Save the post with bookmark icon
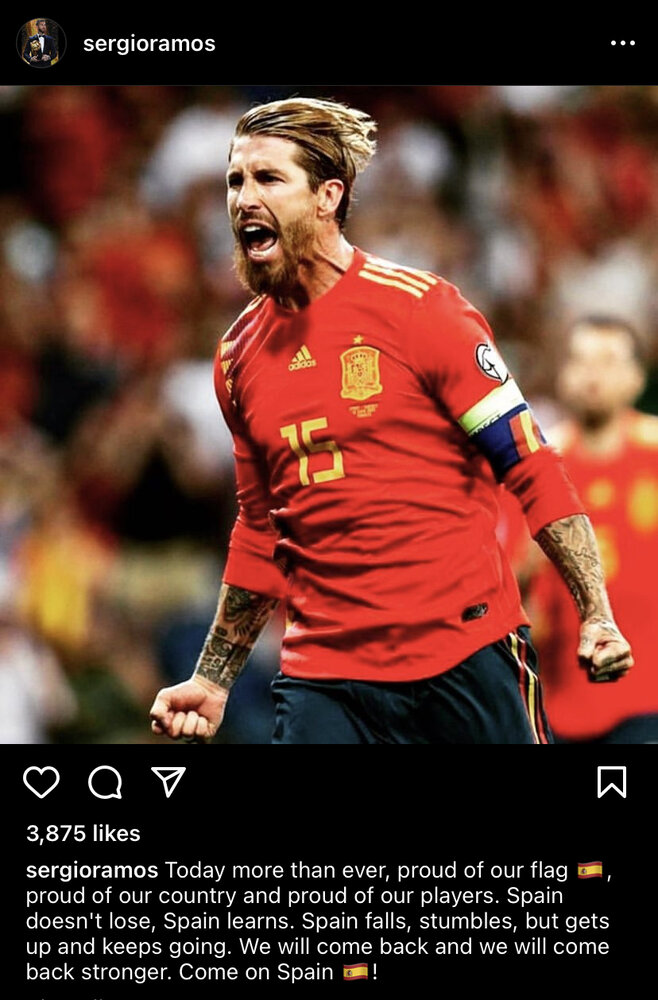 pyautogui.click(x=611, y=782)
